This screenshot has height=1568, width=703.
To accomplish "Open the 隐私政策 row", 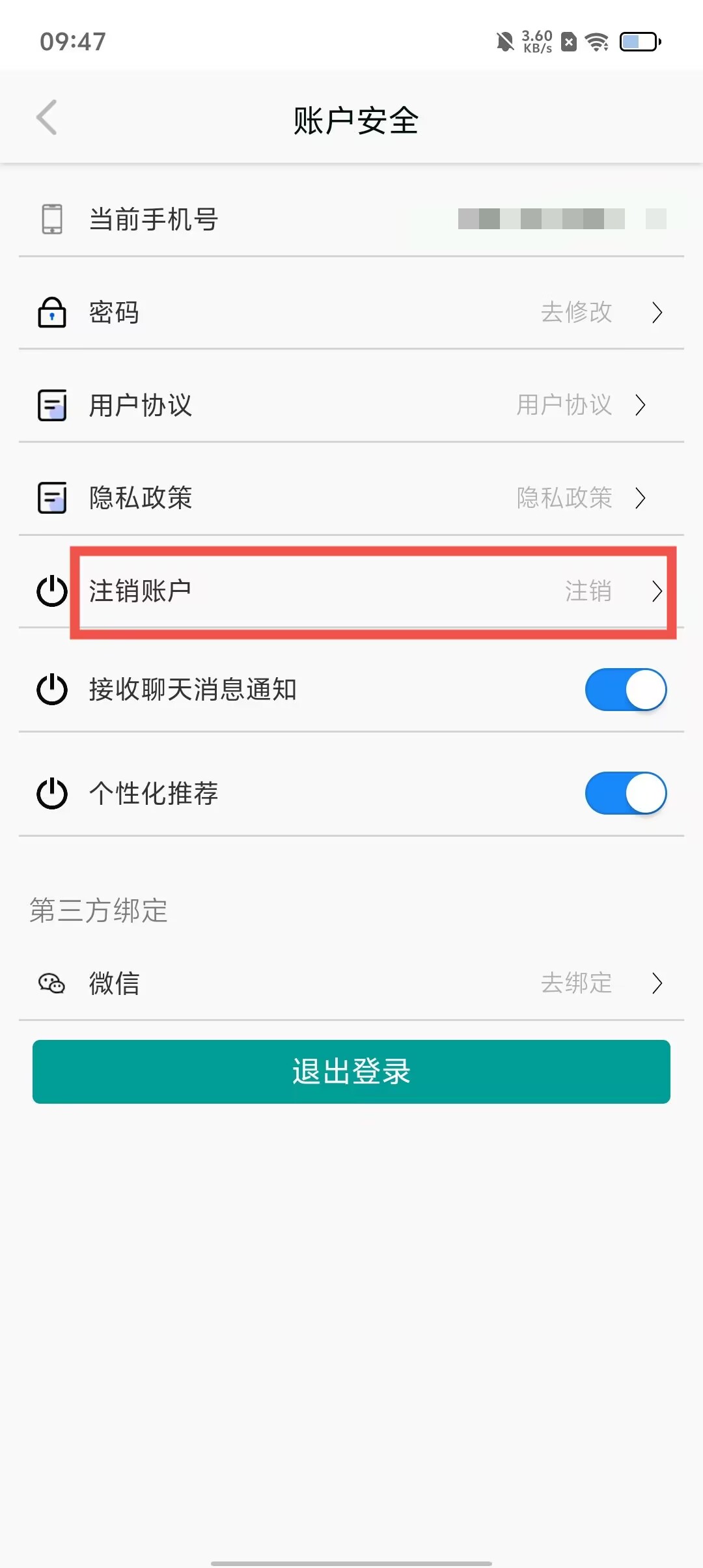I will pos(351,497).
